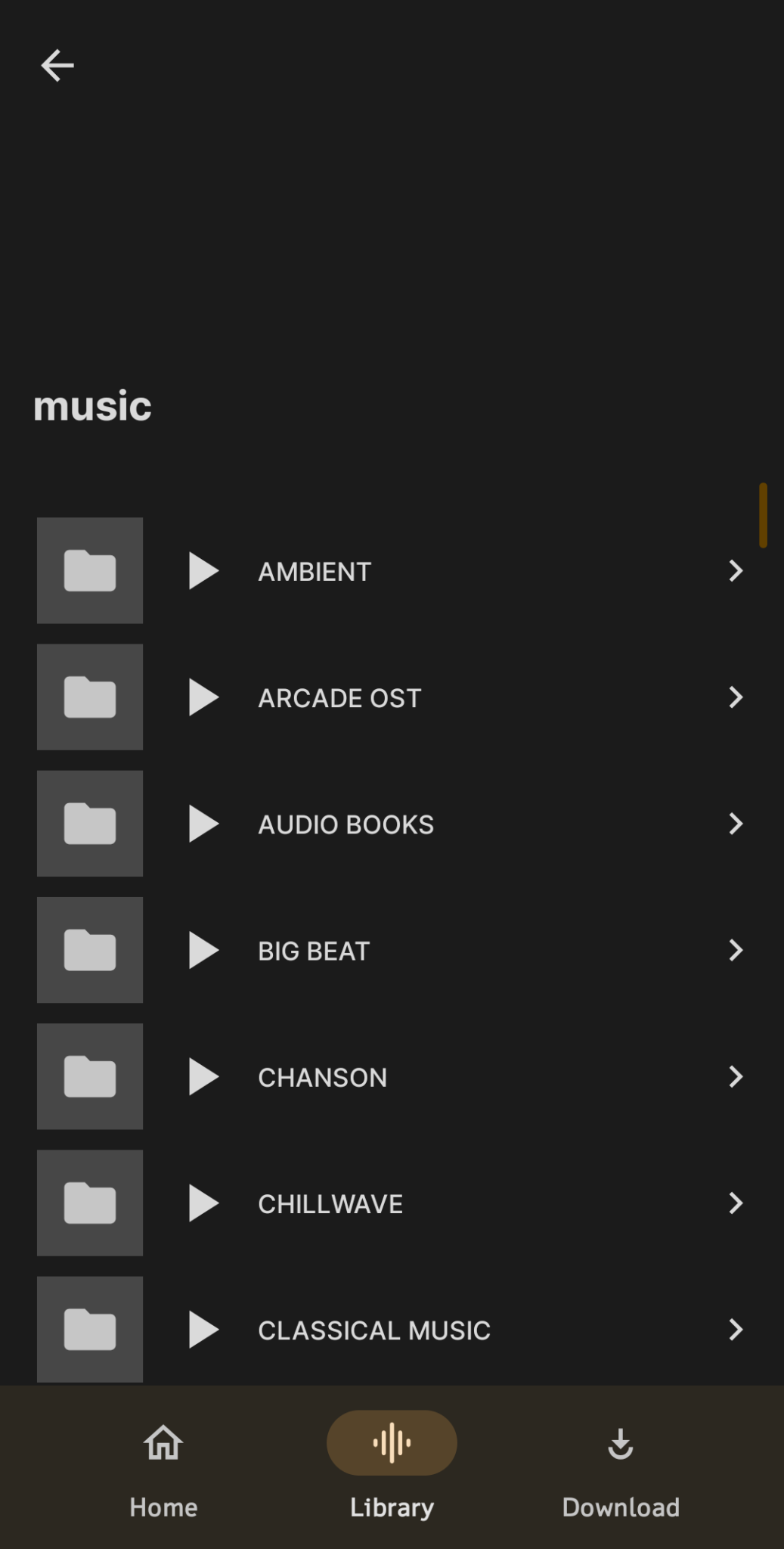Open the AUDIO BOOKS folder
The height and width of the screenshot is (1549, 784).
[735, 824]
